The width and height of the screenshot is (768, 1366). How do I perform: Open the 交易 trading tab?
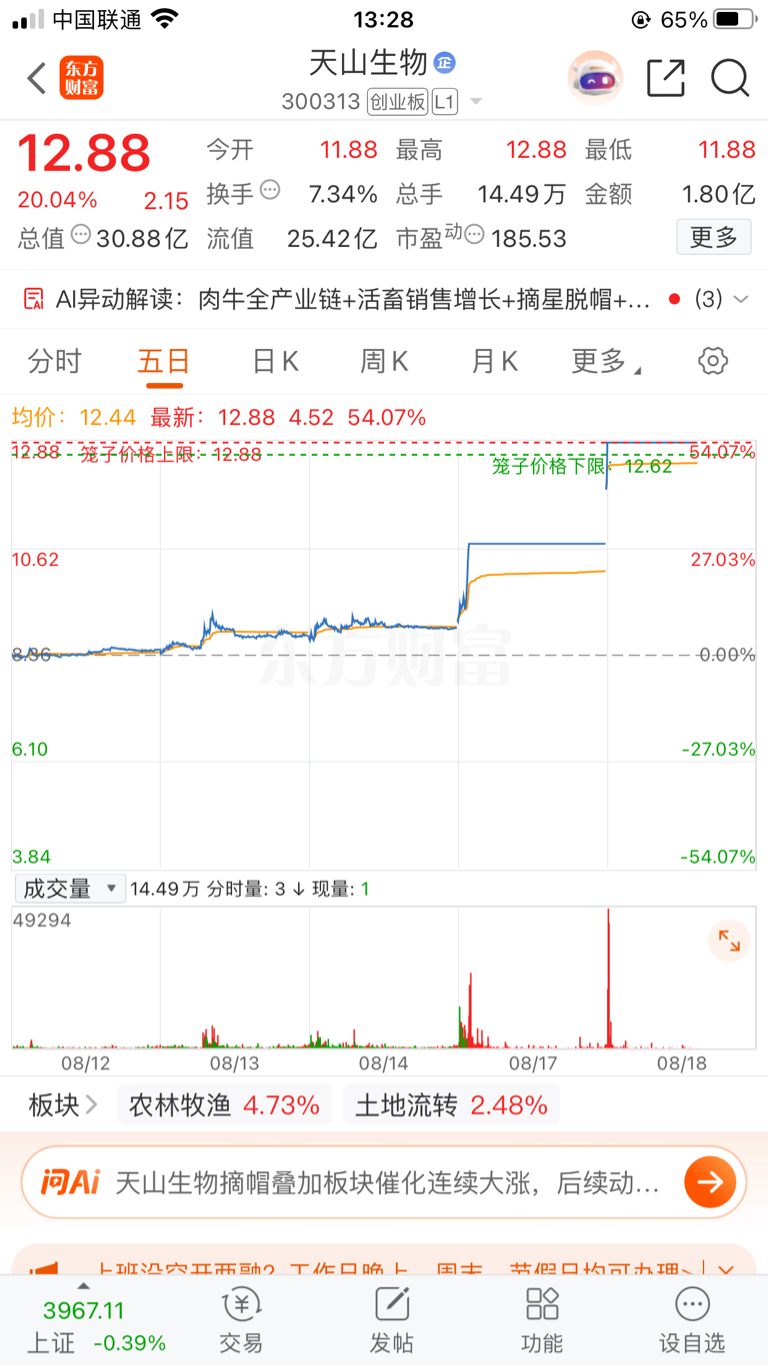pyautogui.click(x=241, y=1320)
